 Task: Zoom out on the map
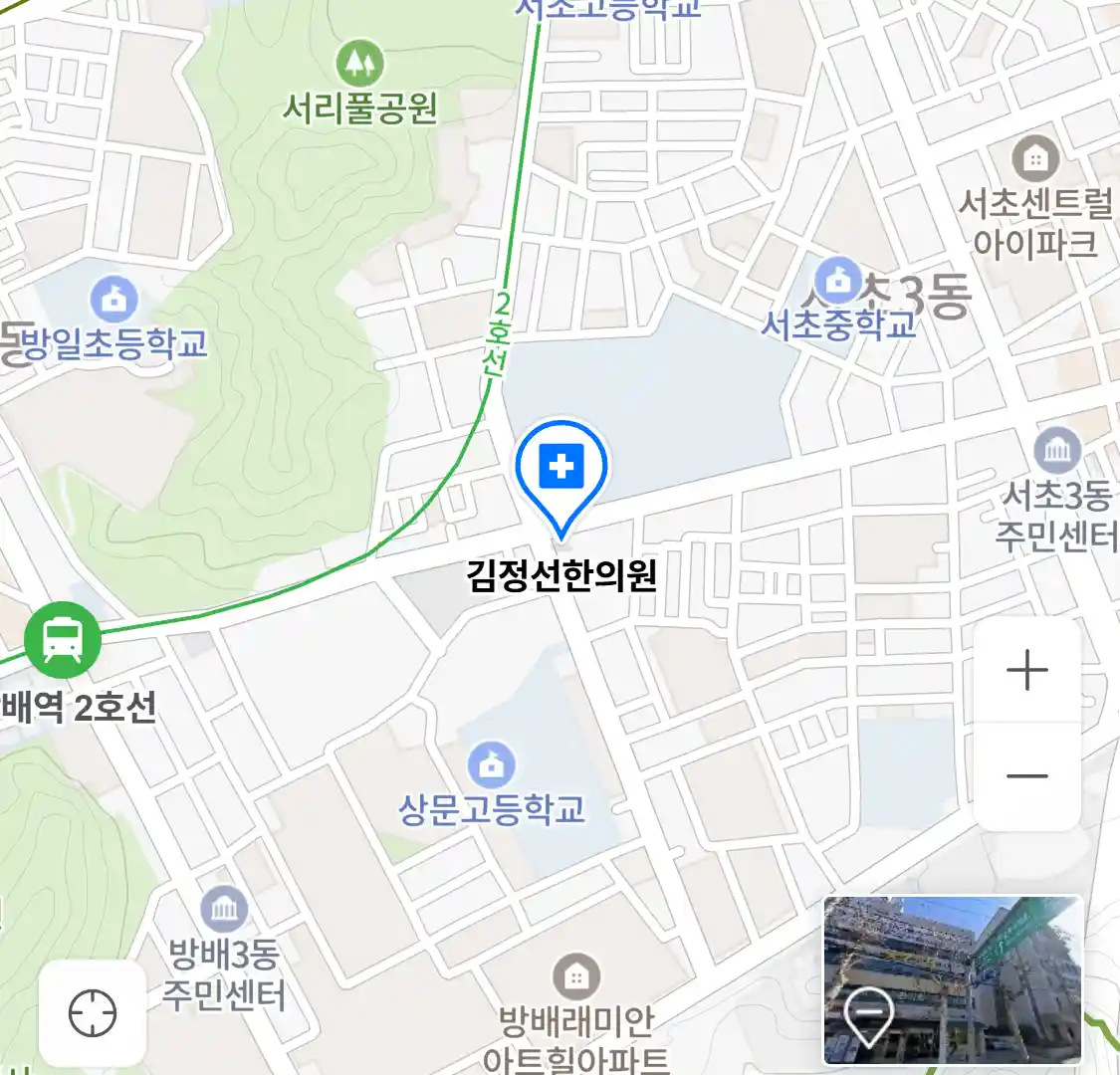tap(1027, 776)
